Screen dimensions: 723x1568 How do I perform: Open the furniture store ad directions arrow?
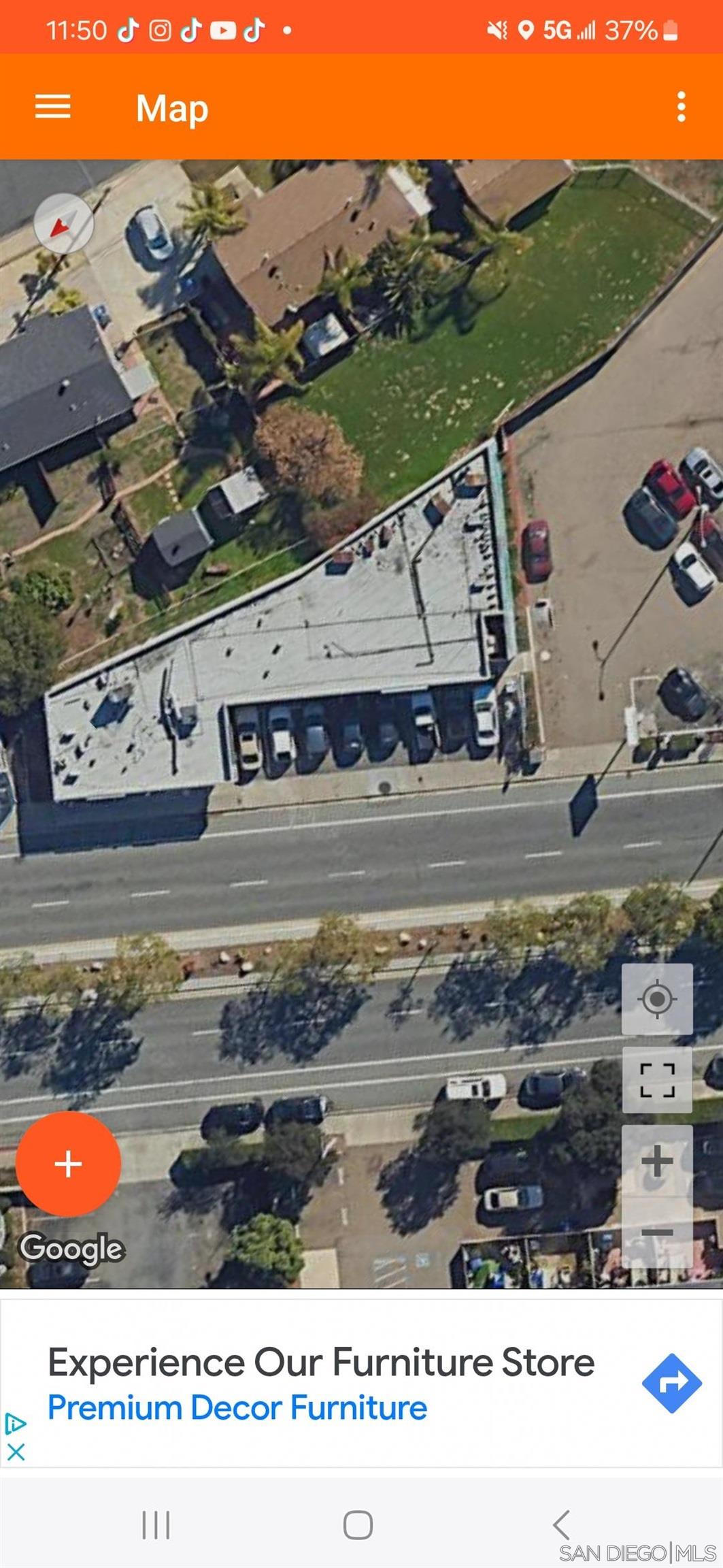point(671,1383)
